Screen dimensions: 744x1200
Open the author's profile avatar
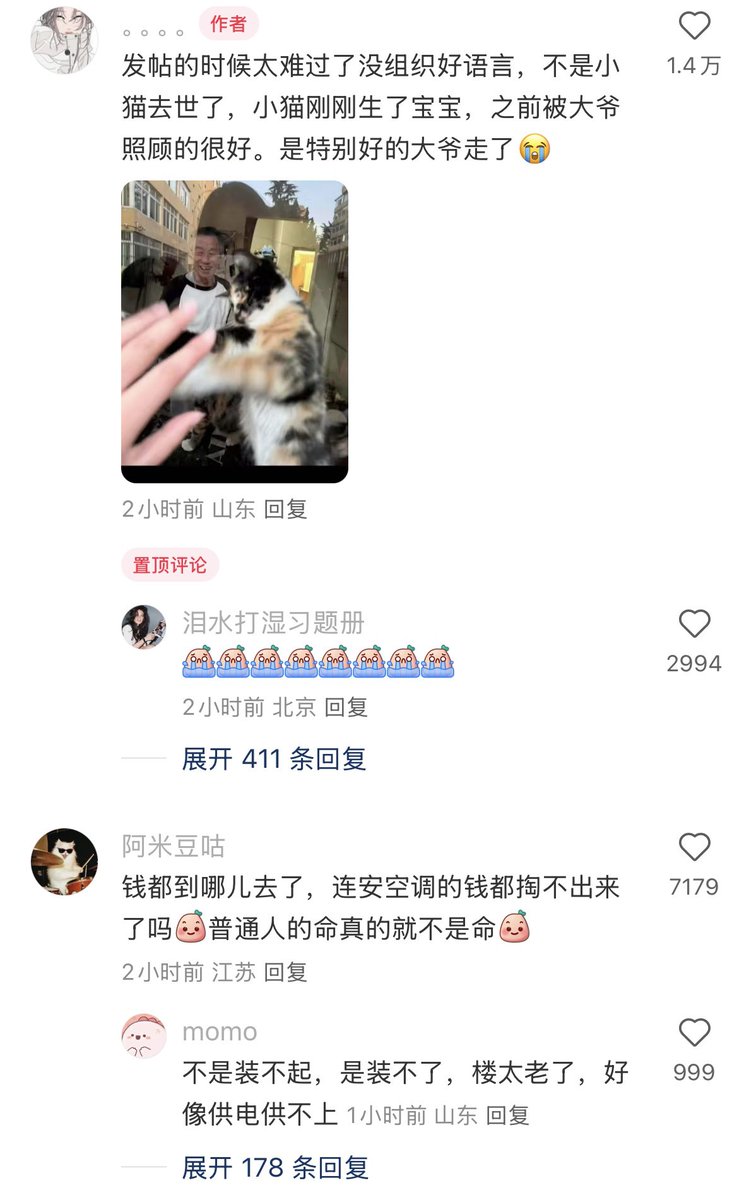coord(65,40)
